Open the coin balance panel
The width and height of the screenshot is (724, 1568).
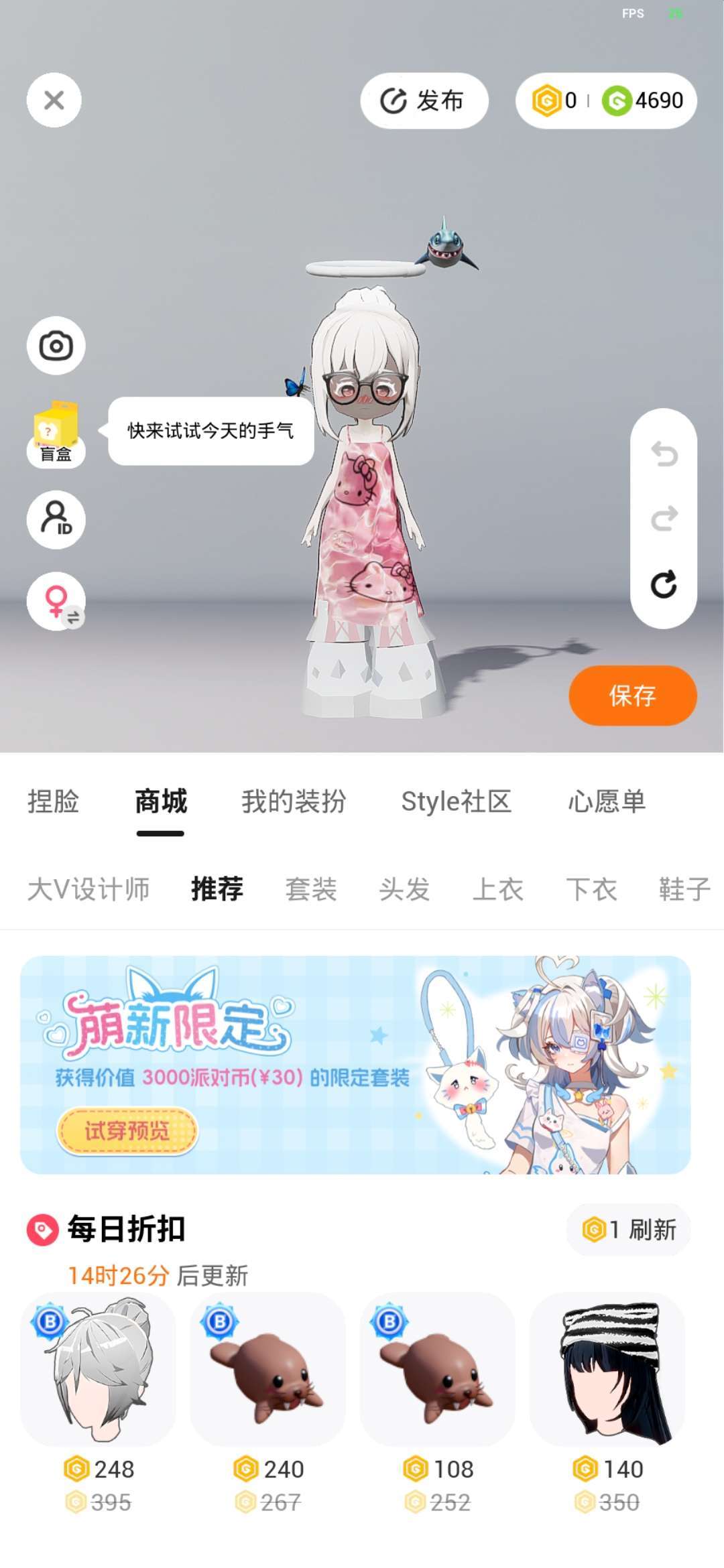coord(606,101)
